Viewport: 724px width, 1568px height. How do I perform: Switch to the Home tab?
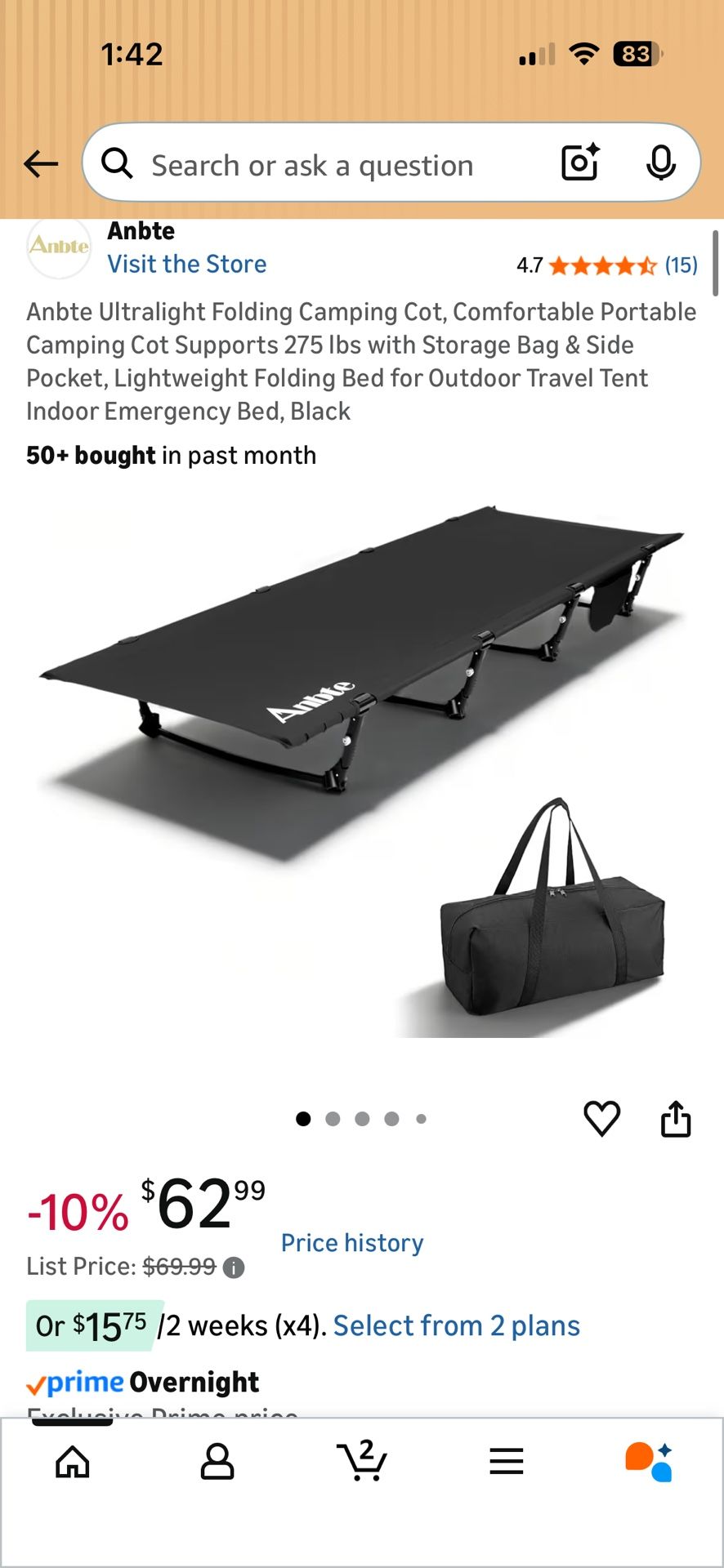tap(73, 1462)
